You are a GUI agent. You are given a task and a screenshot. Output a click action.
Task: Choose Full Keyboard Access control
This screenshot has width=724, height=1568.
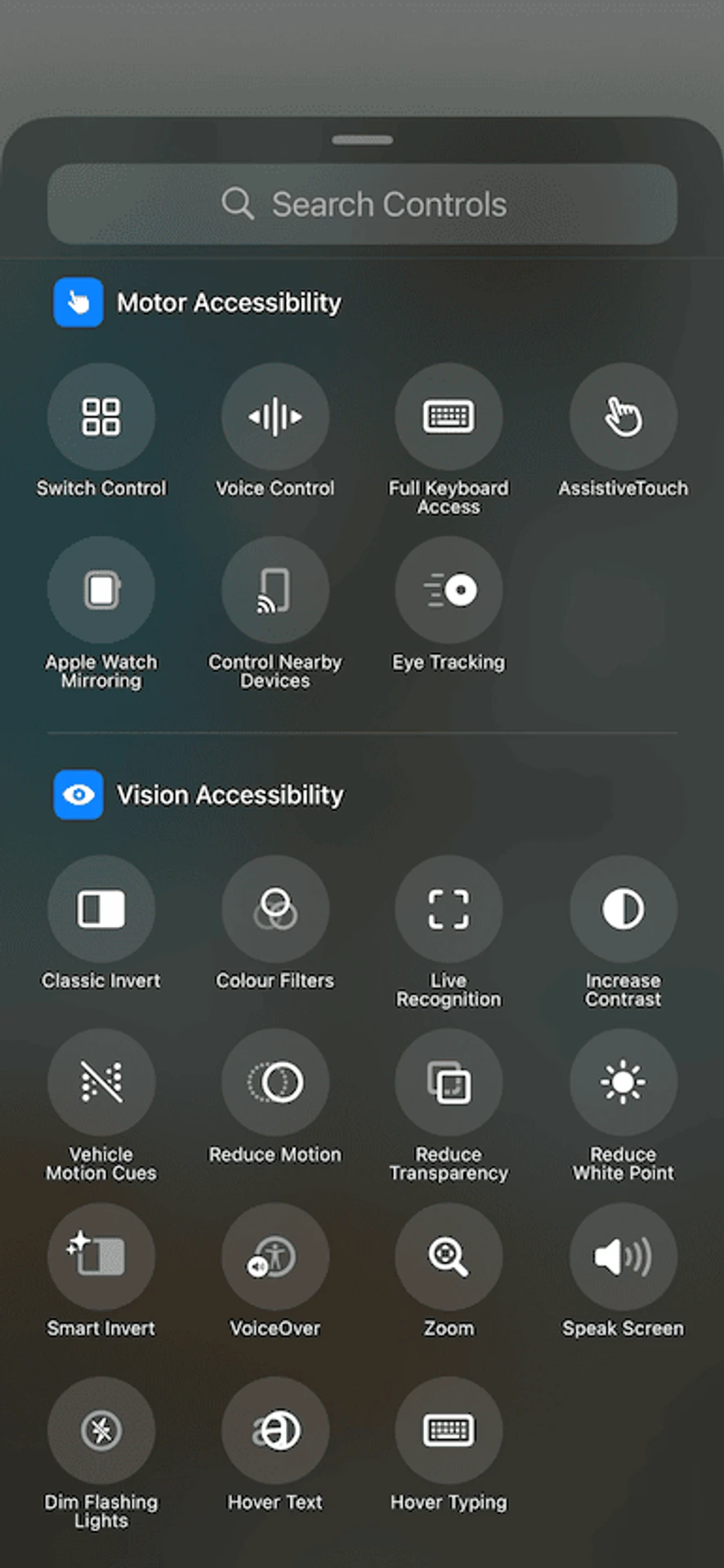tap(449, 416)
